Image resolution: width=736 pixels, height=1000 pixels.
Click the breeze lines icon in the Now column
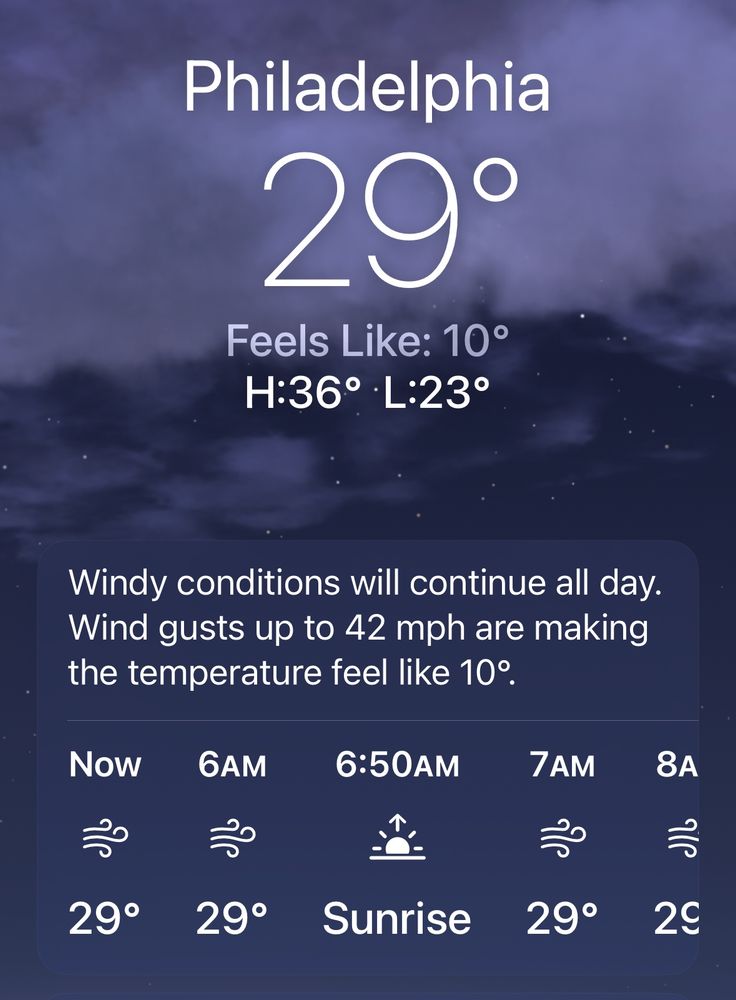104,838
